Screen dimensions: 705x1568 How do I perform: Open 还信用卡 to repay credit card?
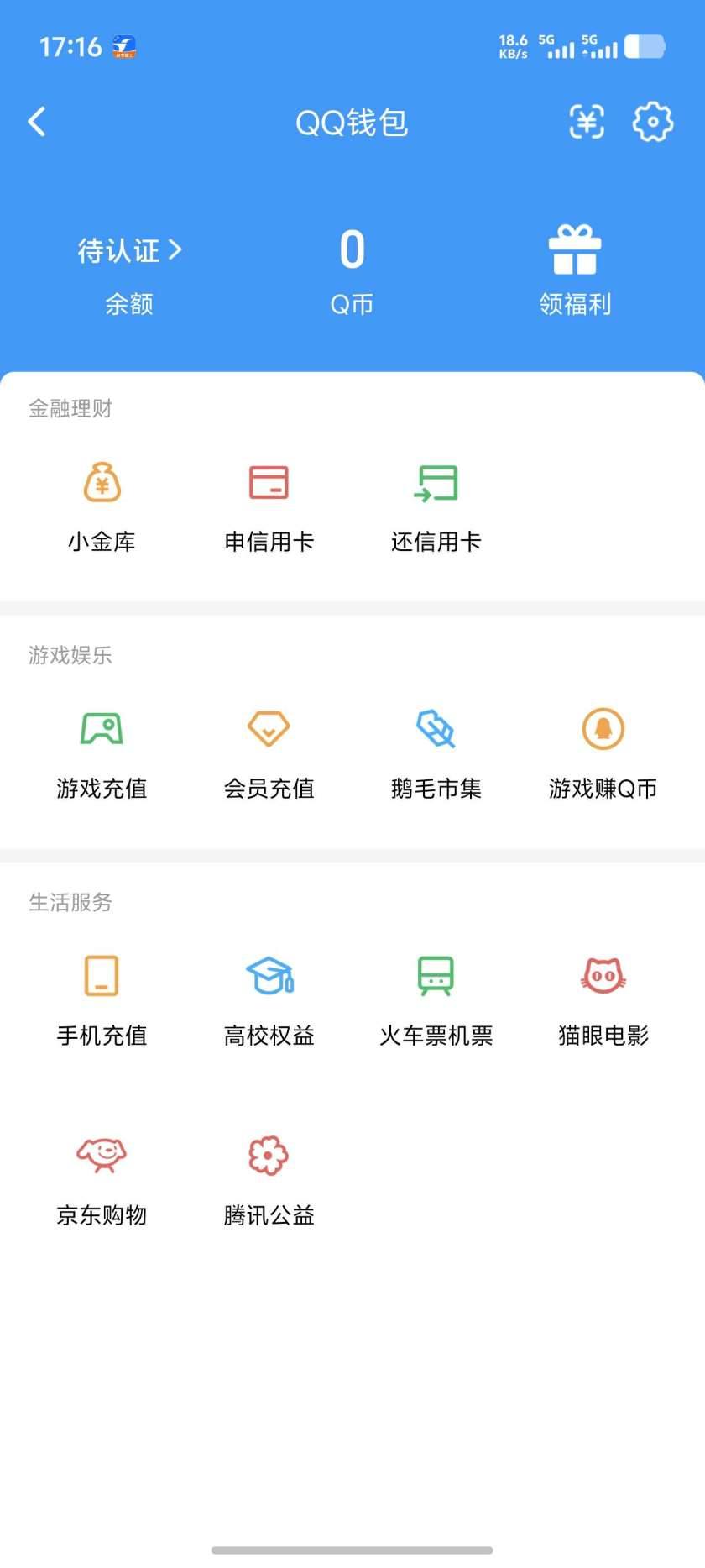(x=436, y=502)
